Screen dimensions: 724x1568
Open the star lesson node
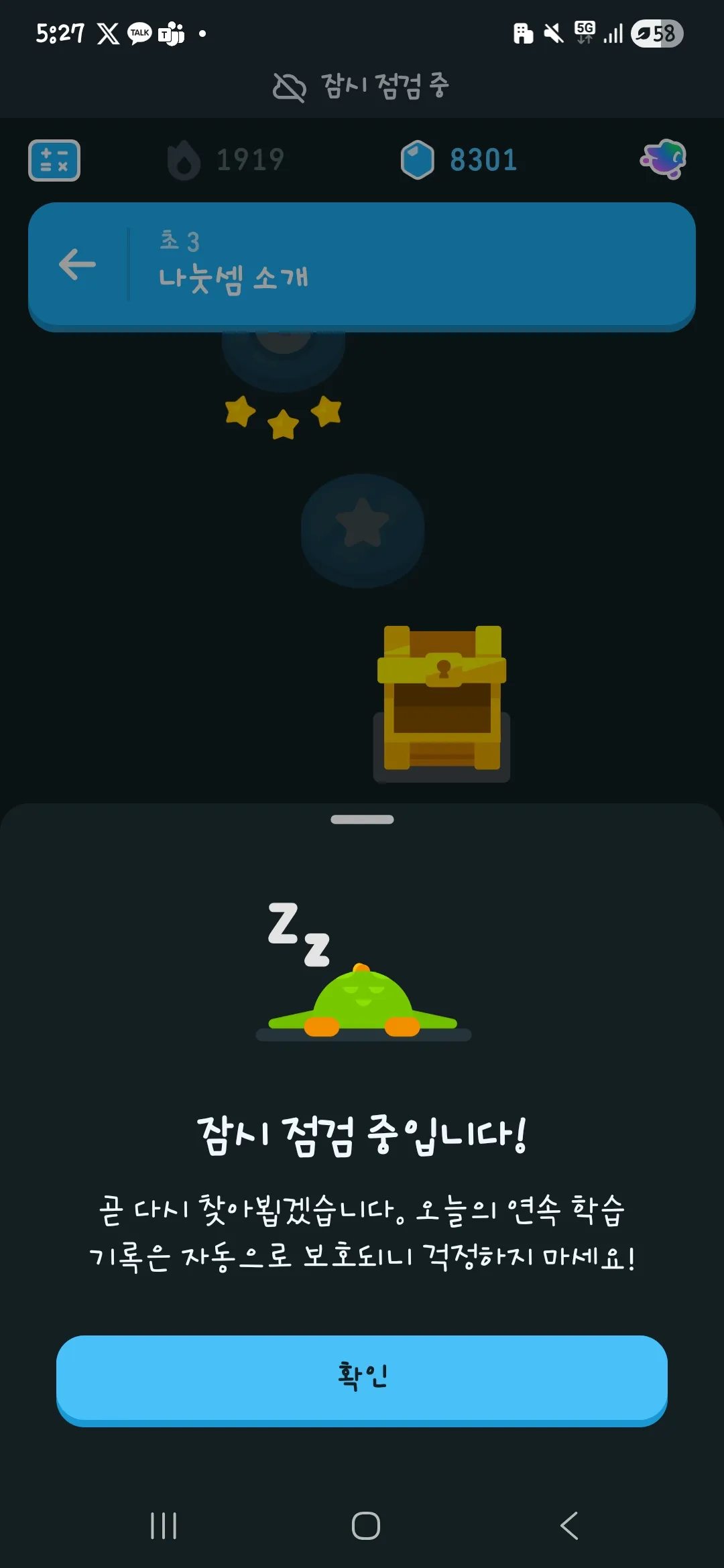point(363,527)
